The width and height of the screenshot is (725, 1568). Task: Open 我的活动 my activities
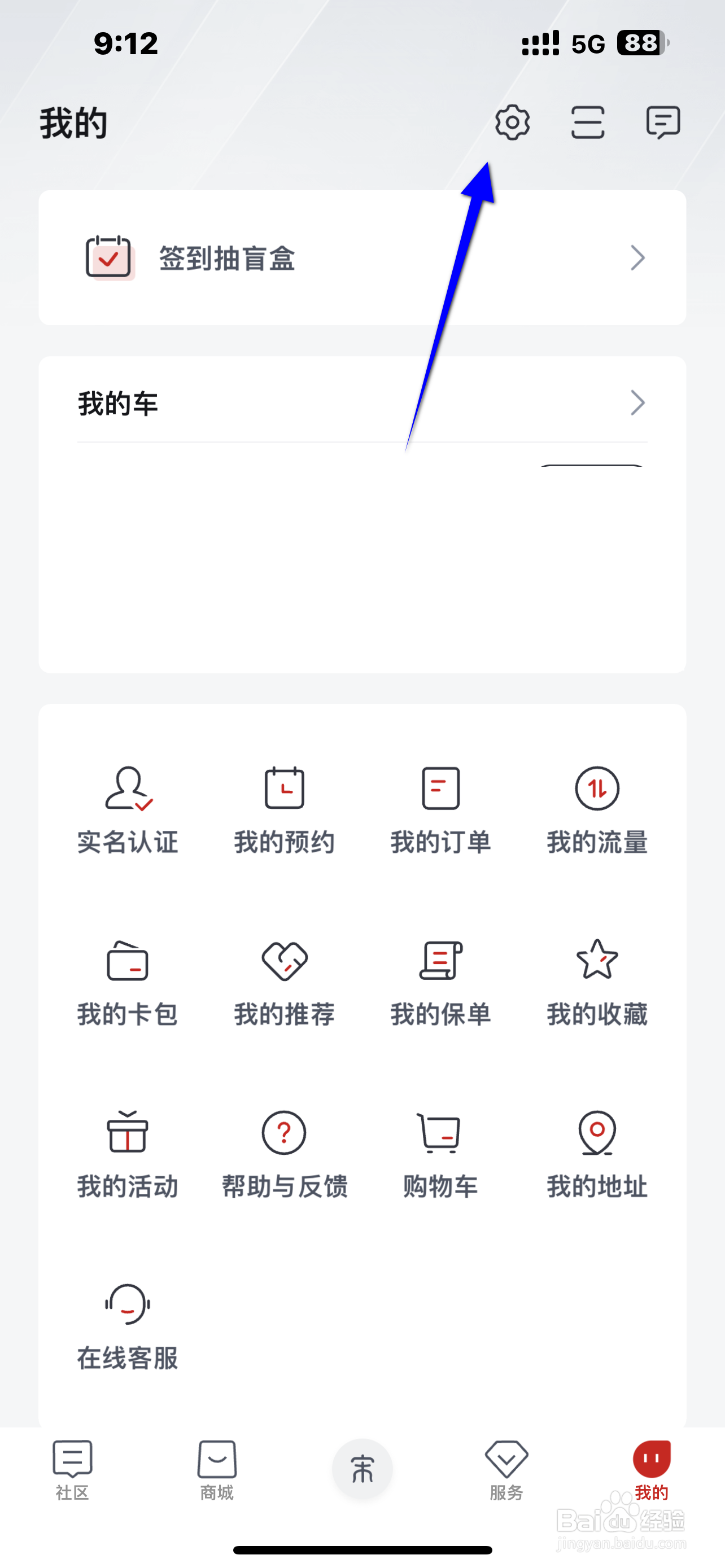(128, 1154)
